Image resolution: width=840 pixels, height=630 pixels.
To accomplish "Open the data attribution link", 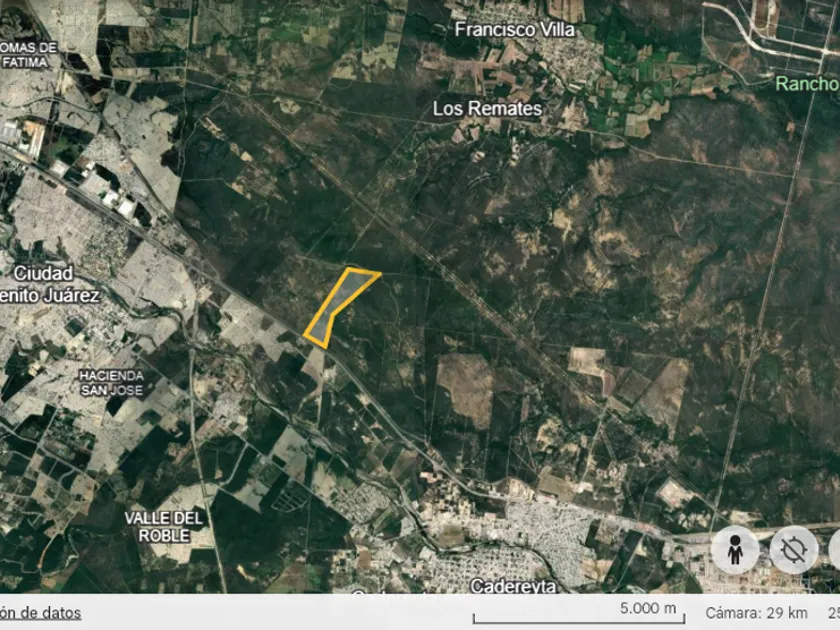I will [x=40, y=612].
